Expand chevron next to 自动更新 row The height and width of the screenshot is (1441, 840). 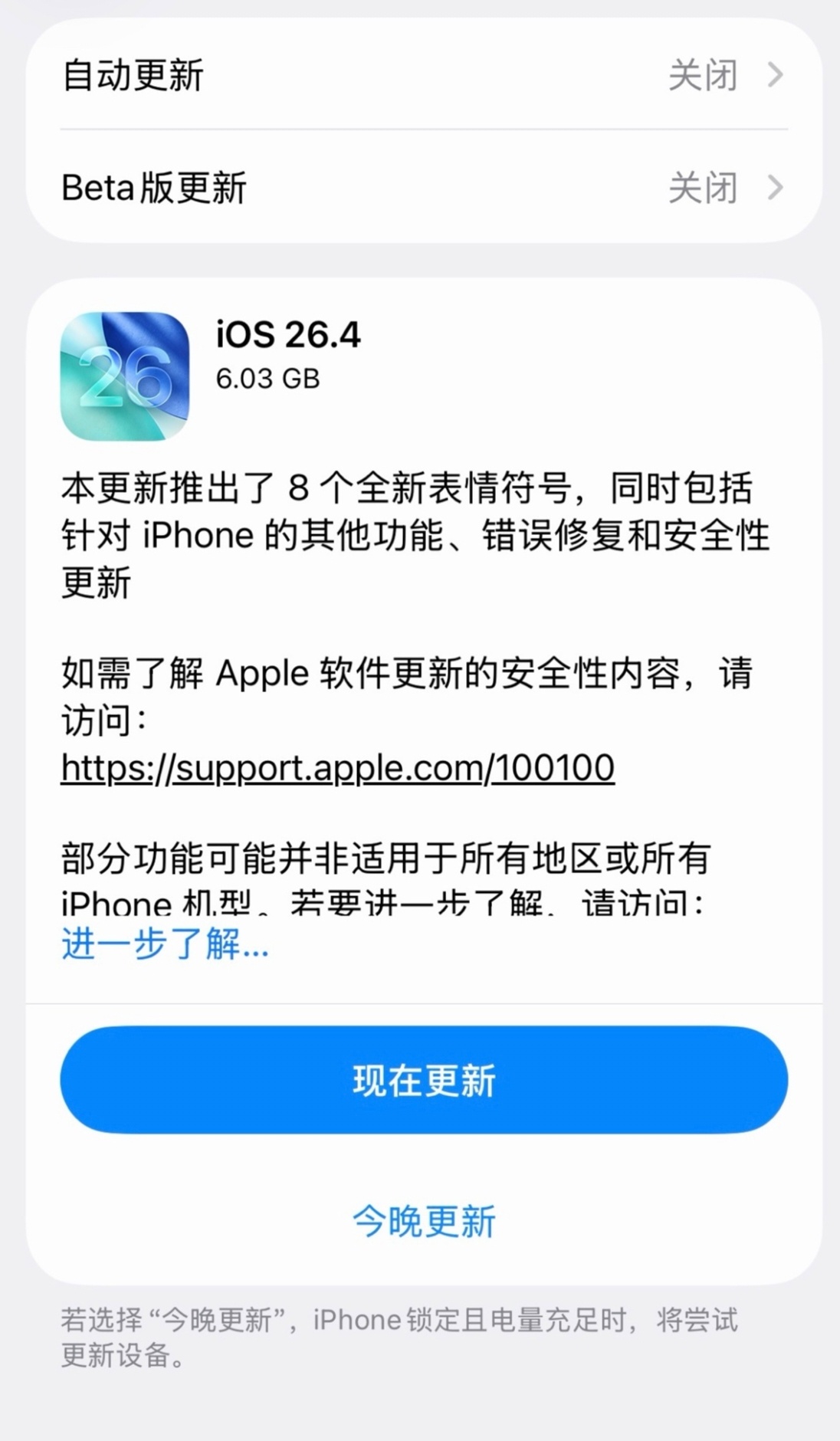point(777,74)
